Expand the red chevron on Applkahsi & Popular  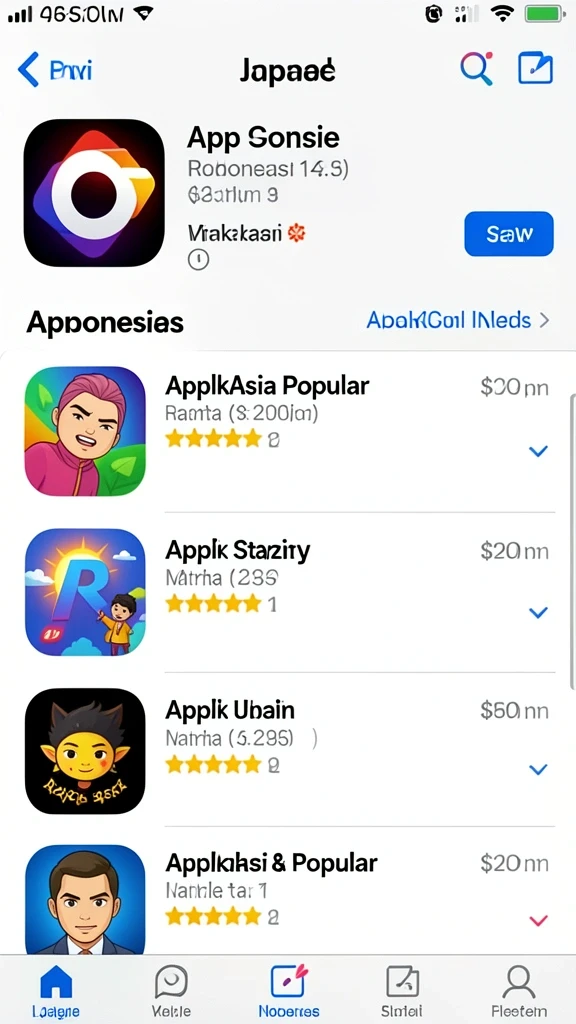pyautogui.click(x=538, y=920)
